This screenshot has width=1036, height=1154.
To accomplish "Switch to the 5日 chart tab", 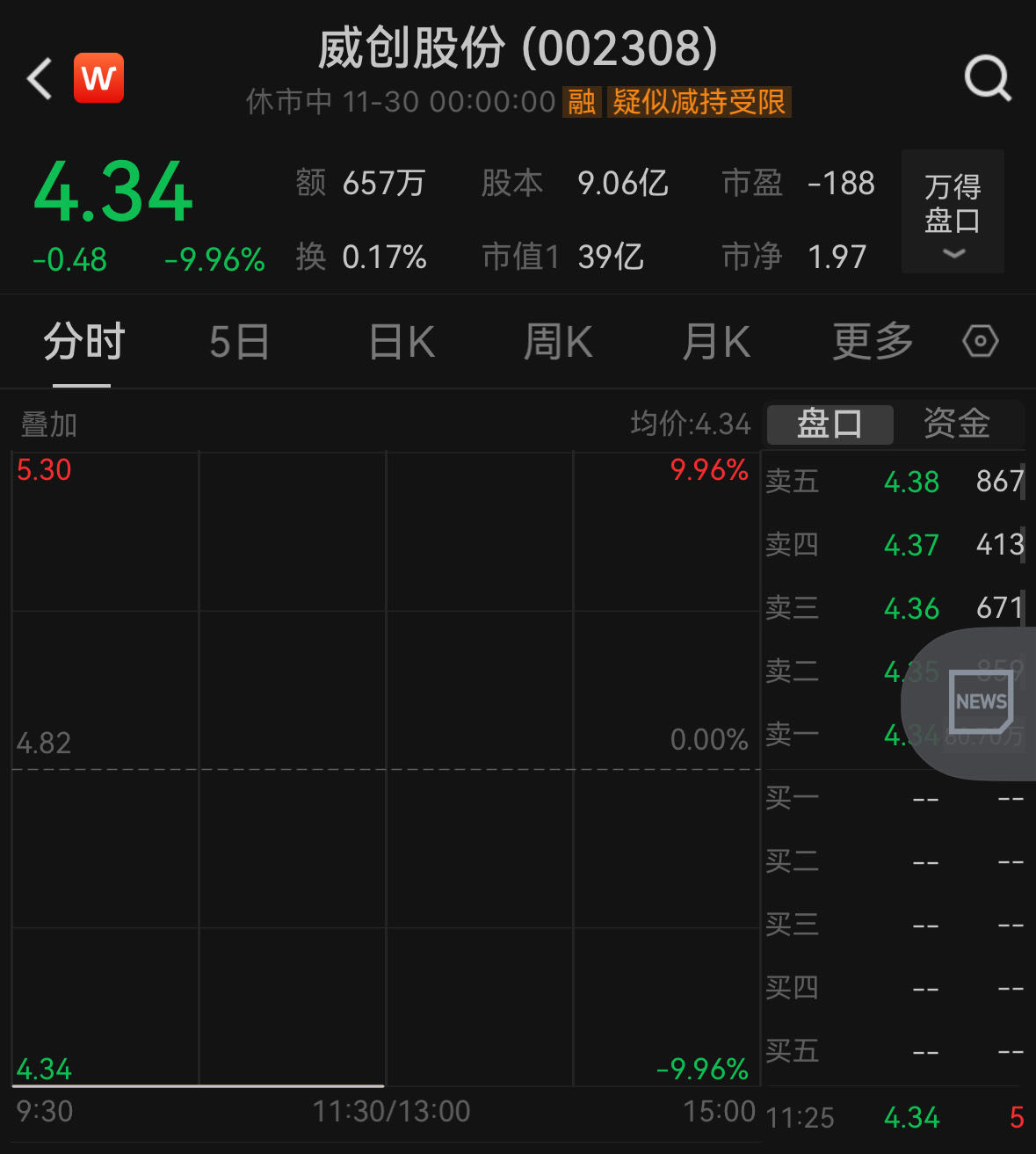I will (x=239, y=342).
